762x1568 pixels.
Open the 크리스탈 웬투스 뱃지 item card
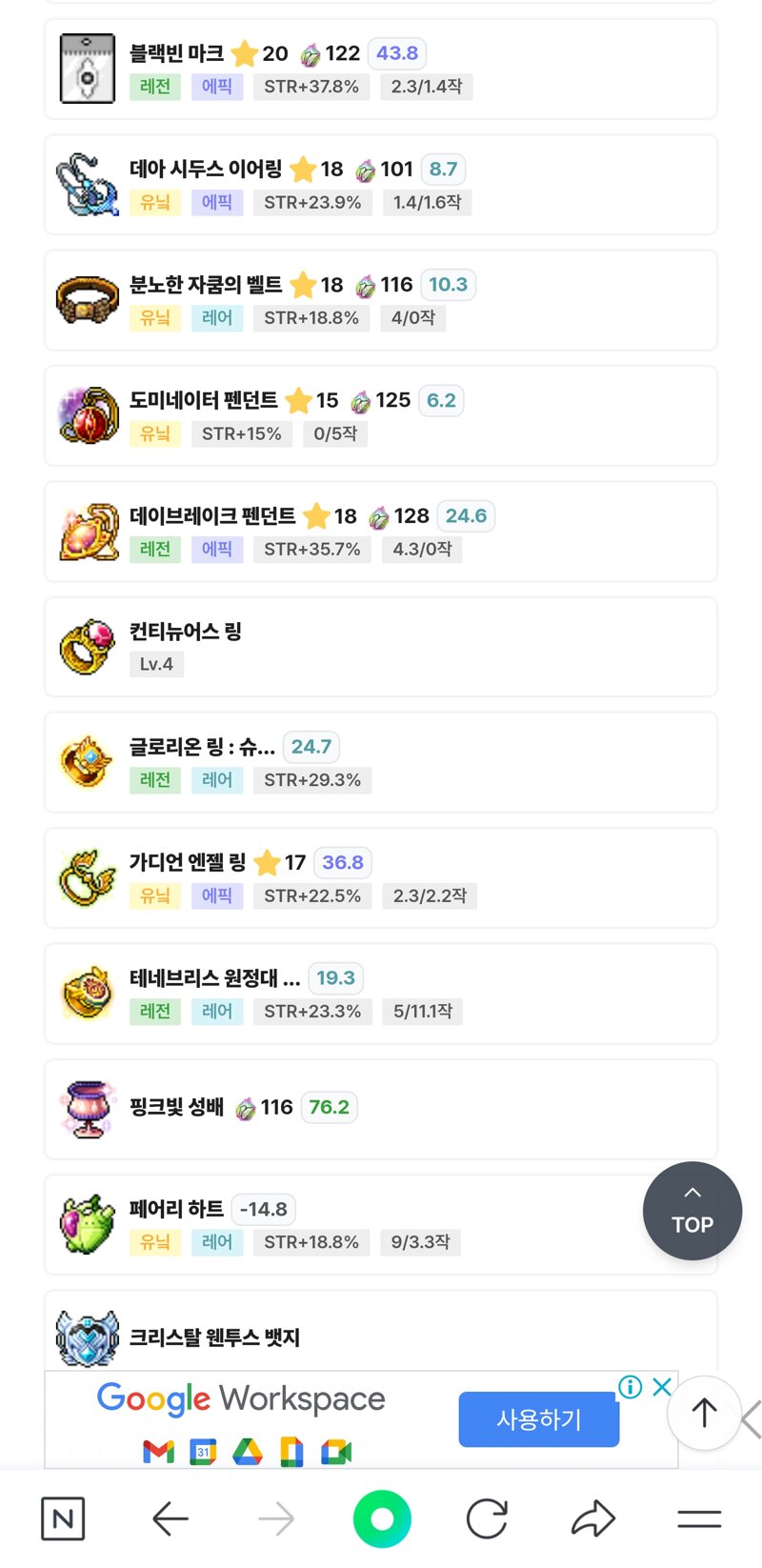click(381, 1336)
